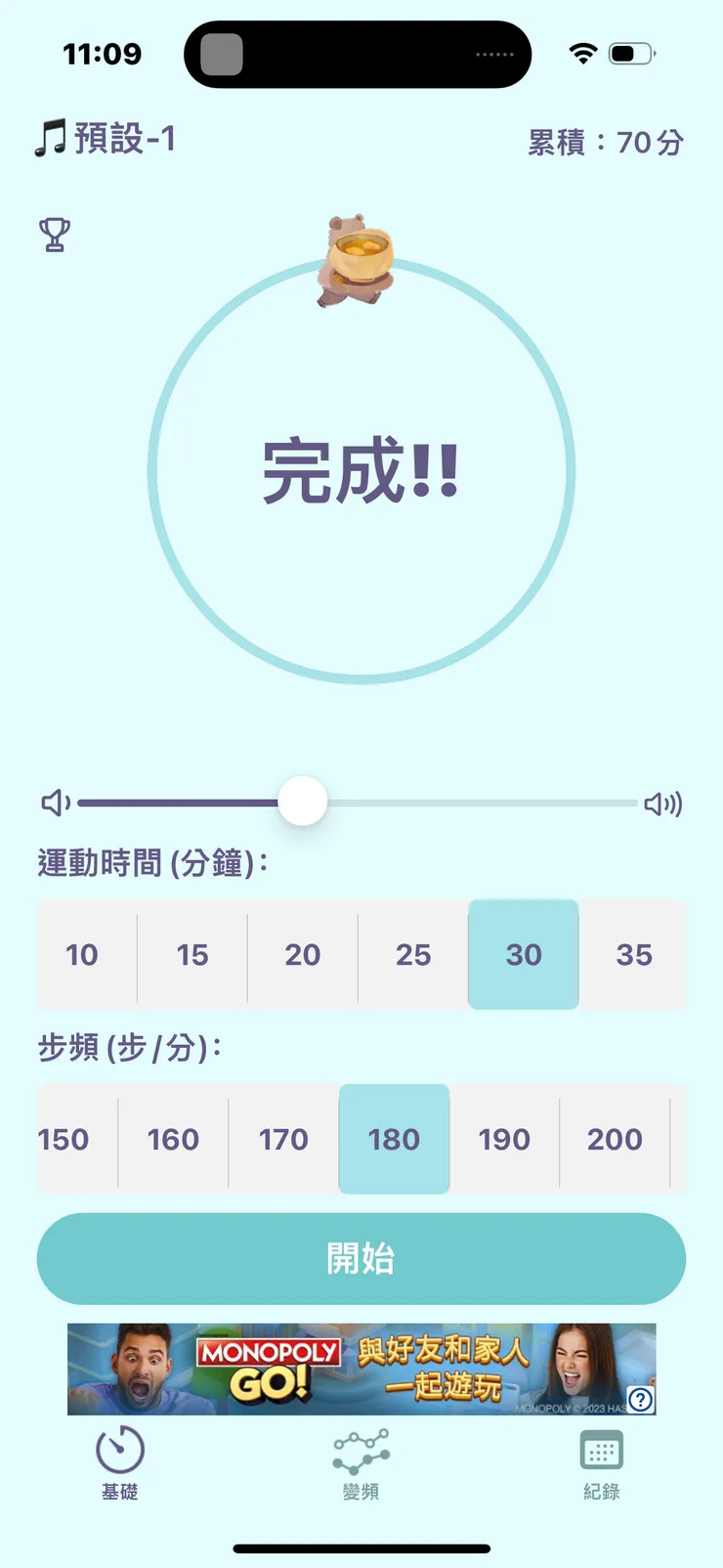Select the timer icon on the 基礎 tab
Screen dimensions: 723x1568
click(x=119, y=1452)
